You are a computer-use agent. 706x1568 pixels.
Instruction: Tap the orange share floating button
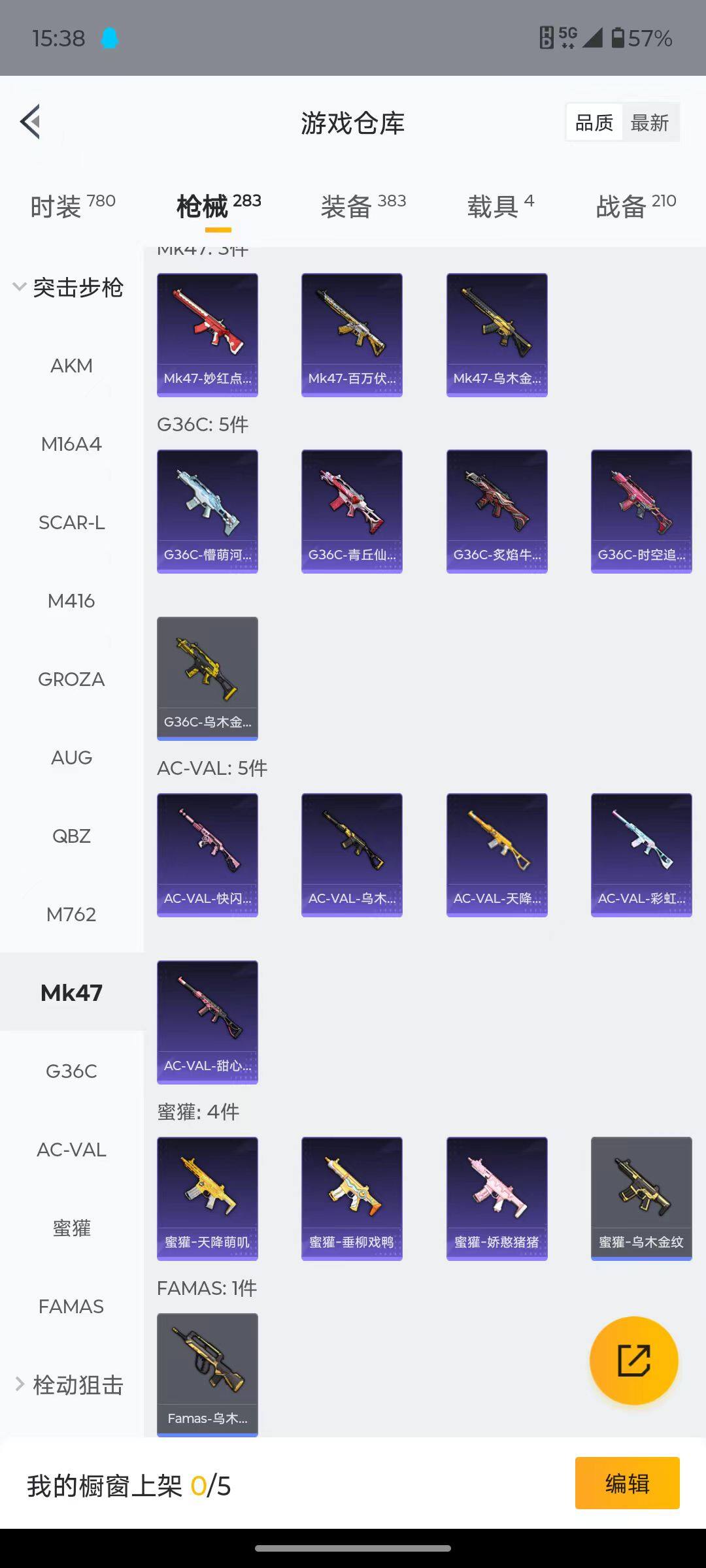633,1361
